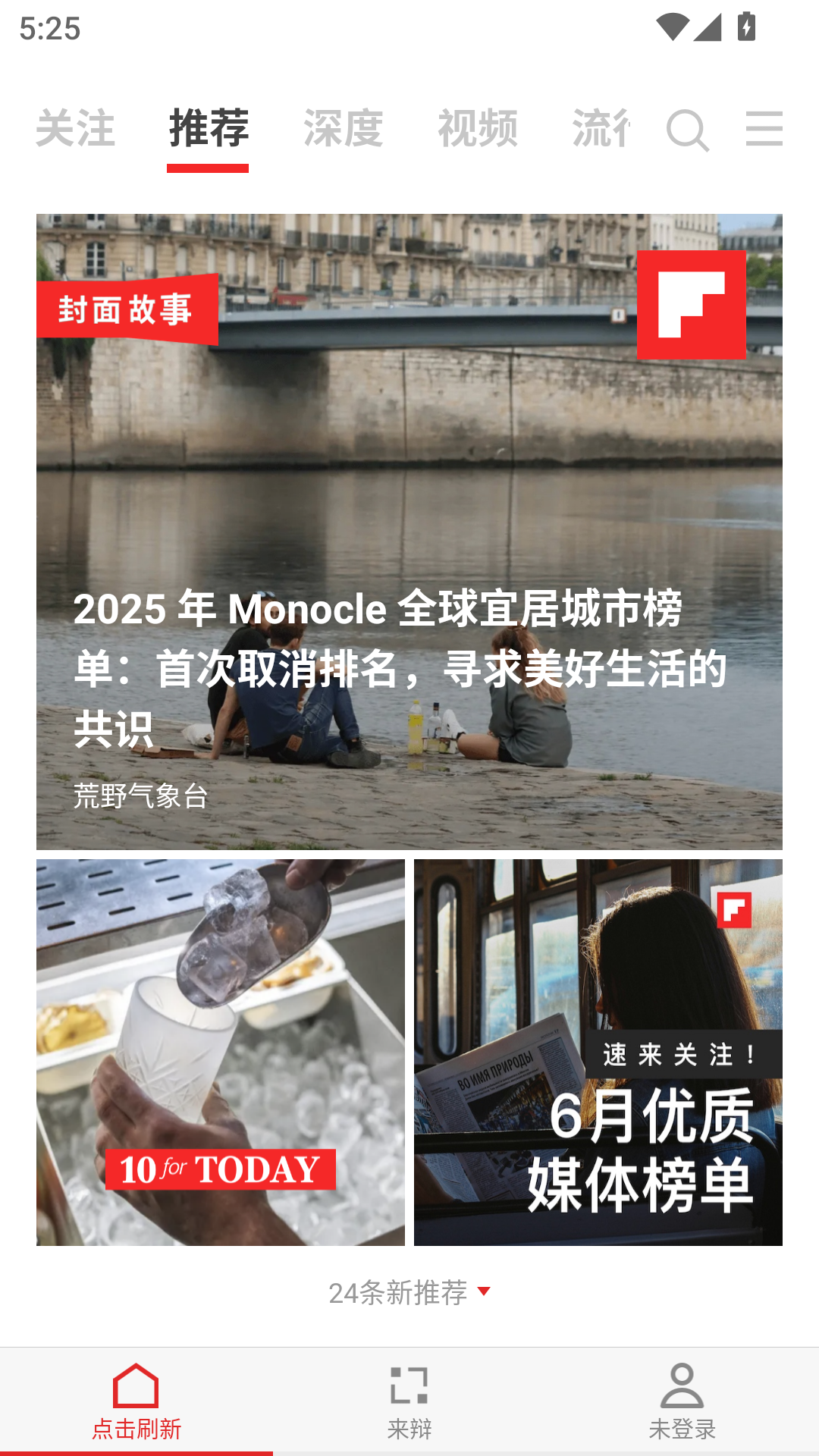Switch to the 深度 tab
The height and width of the screenshot is (1456, 819).
344,129
